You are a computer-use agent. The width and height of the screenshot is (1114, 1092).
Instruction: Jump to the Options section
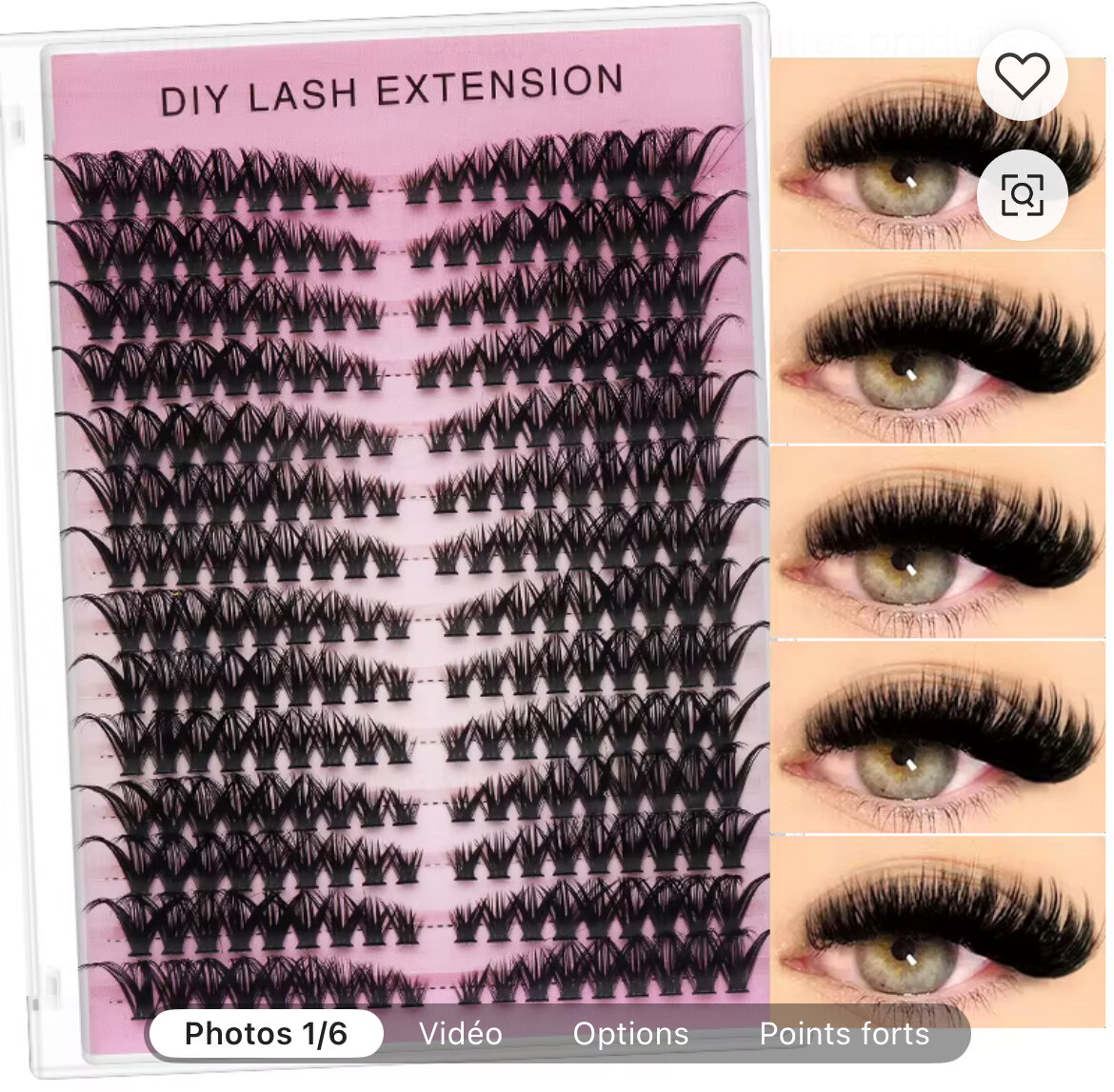click(630, 1034)
